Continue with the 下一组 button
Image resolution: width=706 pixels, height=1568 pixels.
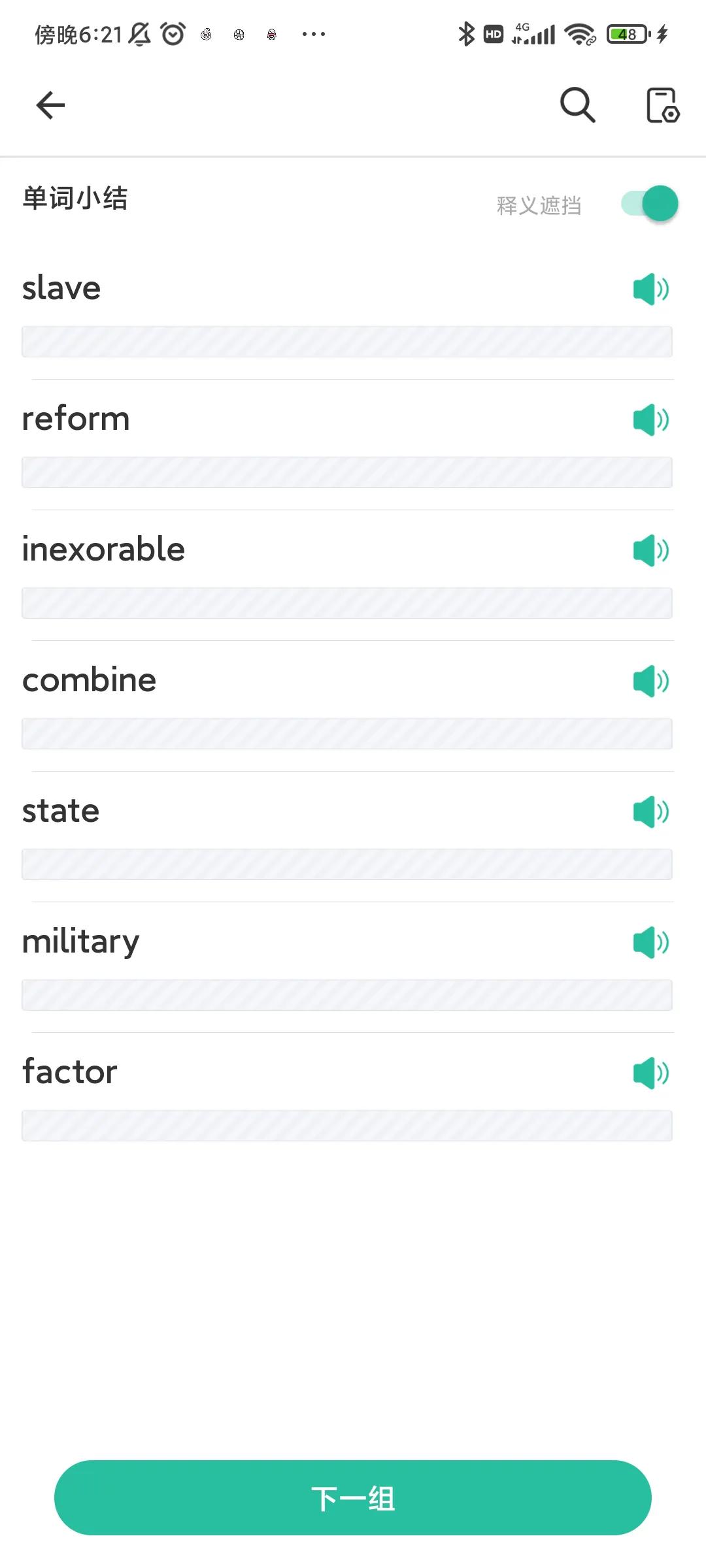[353, 1497]
